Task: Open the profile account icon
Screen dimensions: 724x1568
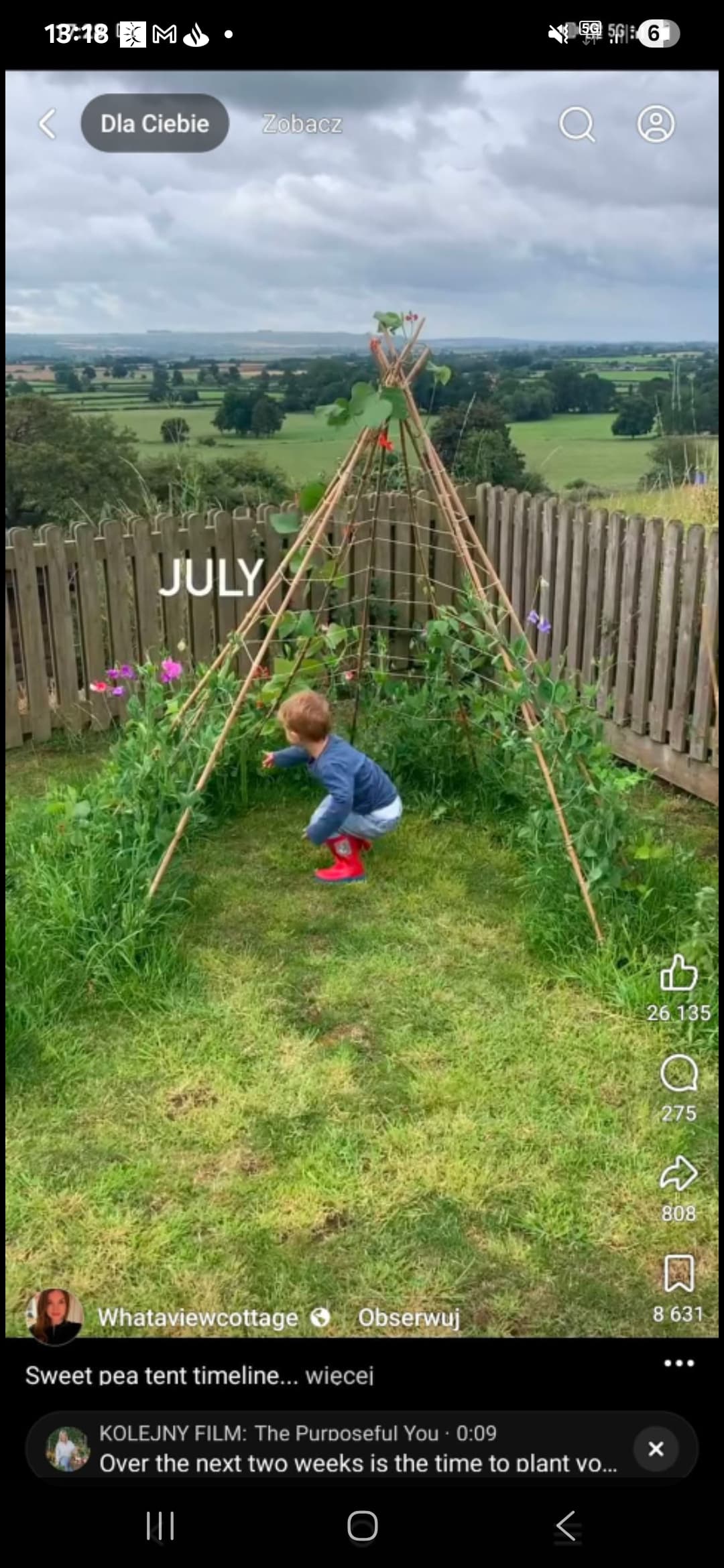Action: [x=655, y=124]
